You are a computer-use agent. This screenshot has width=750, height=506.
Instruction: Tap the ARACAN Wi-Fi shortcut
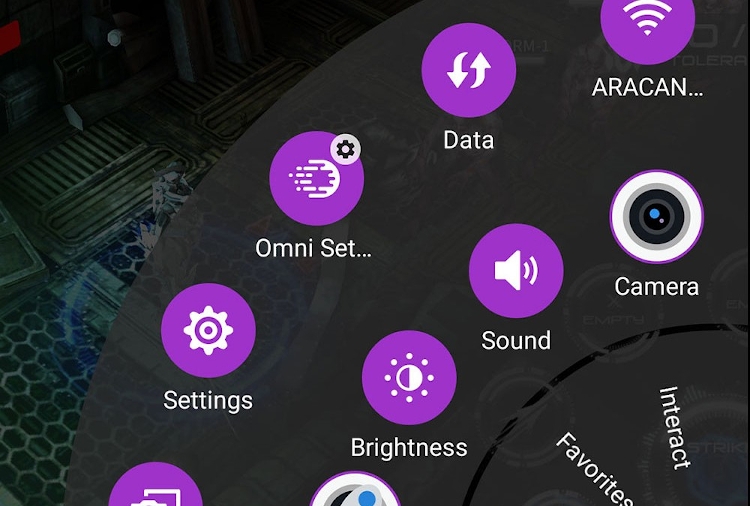click(x=648, y=25)
